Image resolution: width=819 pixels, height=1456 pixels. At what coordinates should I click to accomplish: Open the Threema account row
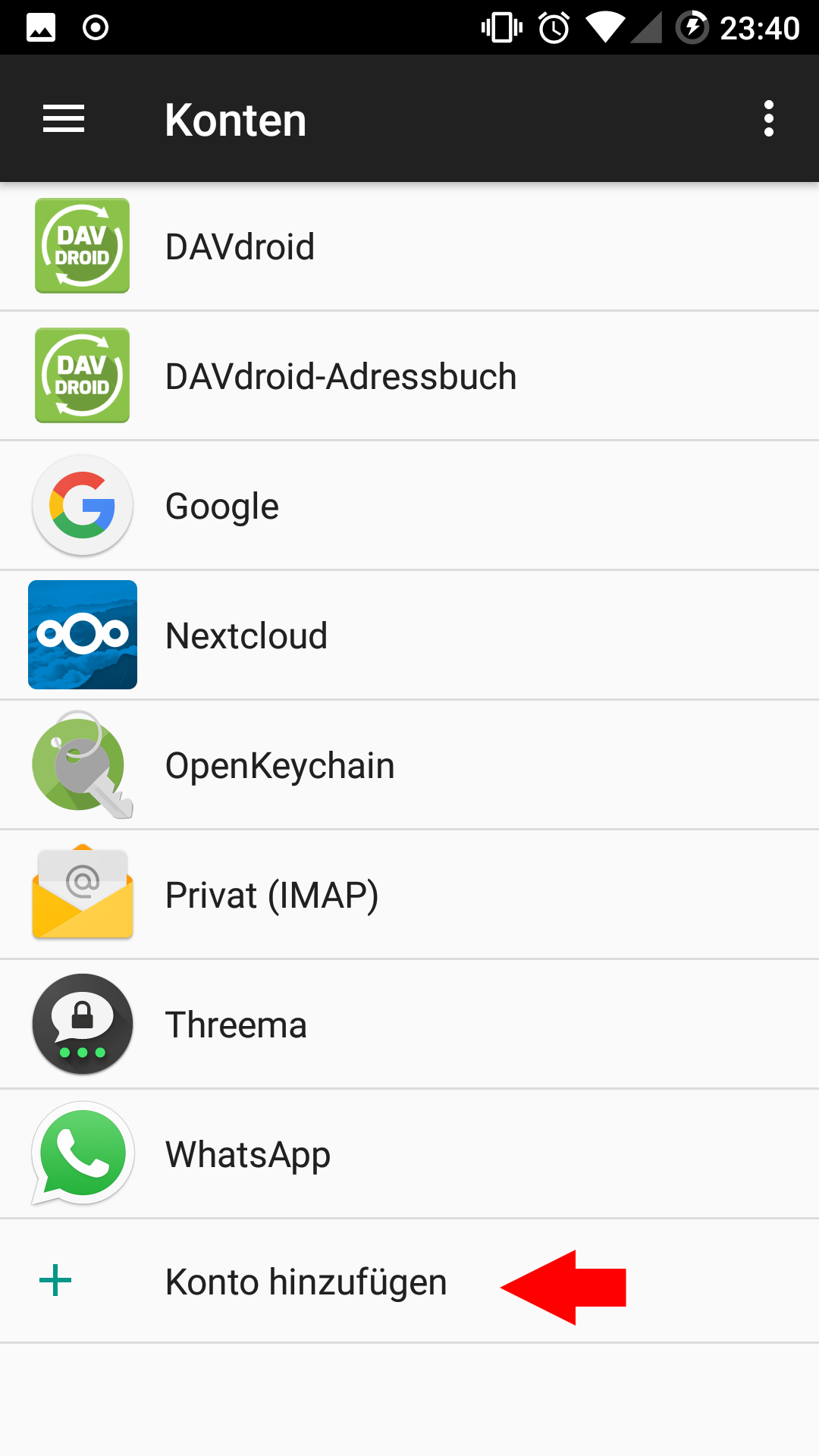pyautogui.click(x=409, y=1025)
